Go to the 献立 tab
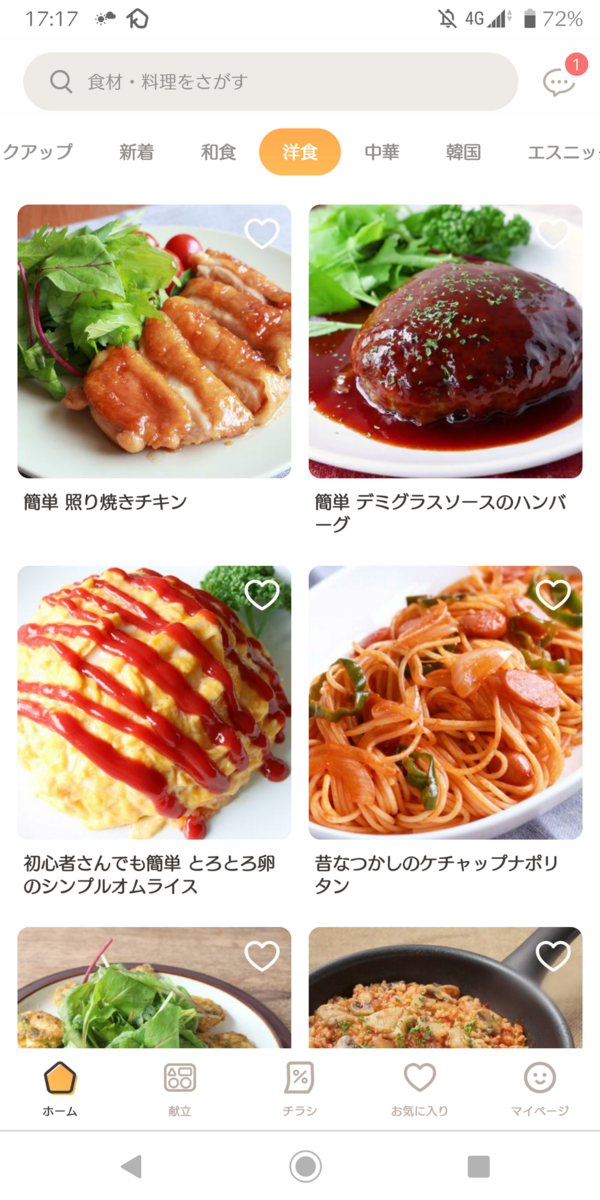 [x=180, y=1088]
